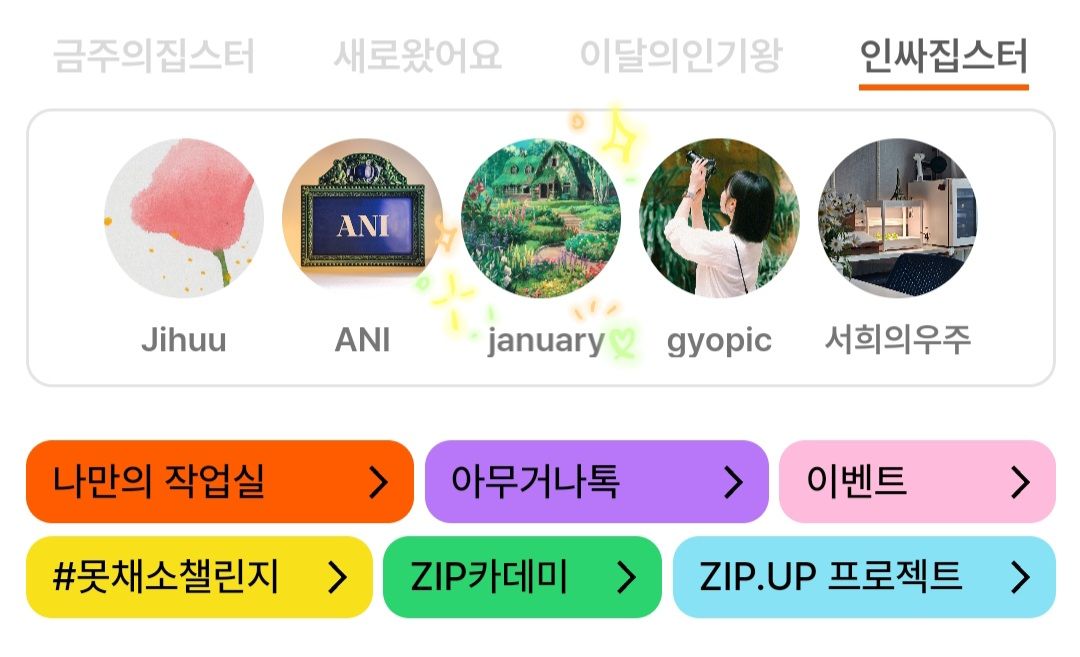This screenshot has height=657, width=1080.
Task: Open the 이벤트 section
Action: 917,481
